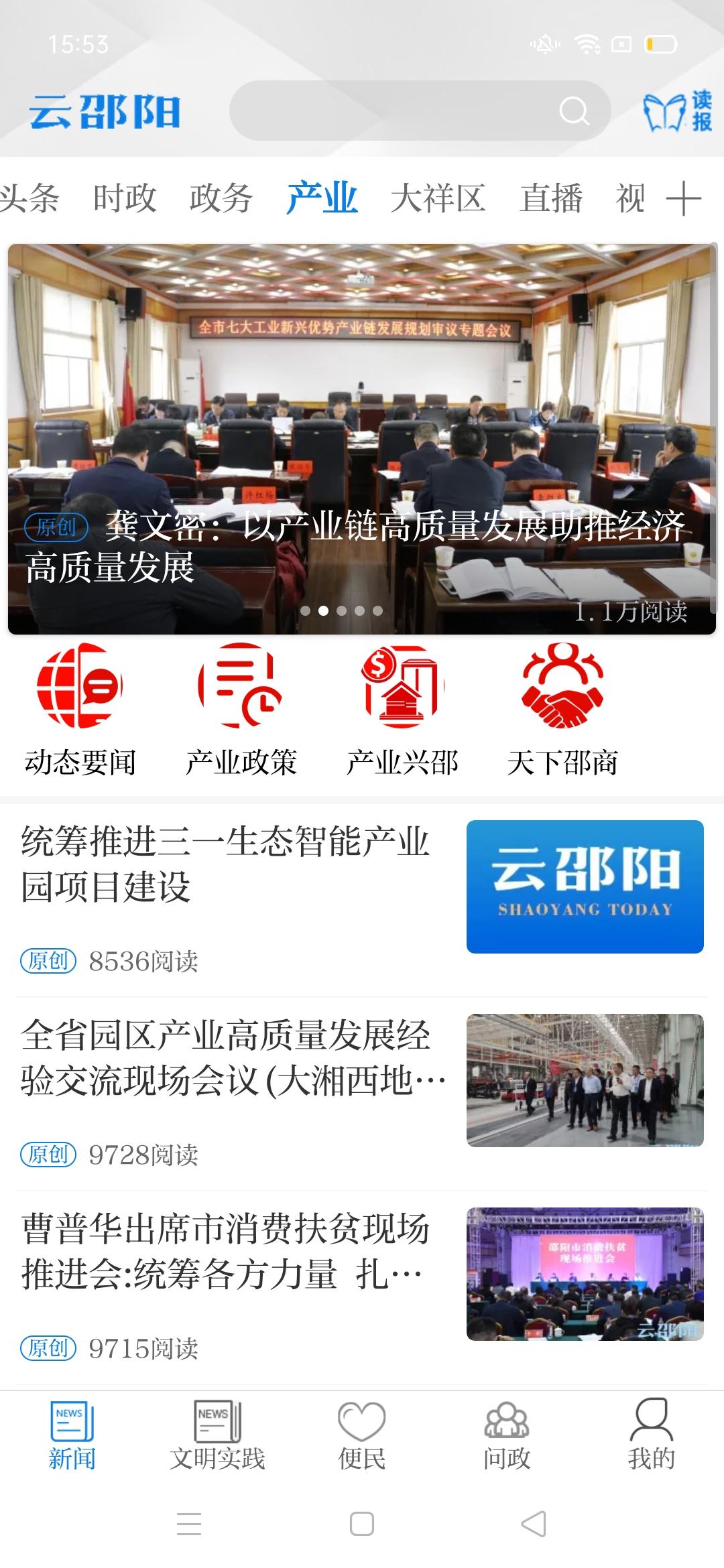
Task: Go to the 直播 tab
Action: click(551, 198)
